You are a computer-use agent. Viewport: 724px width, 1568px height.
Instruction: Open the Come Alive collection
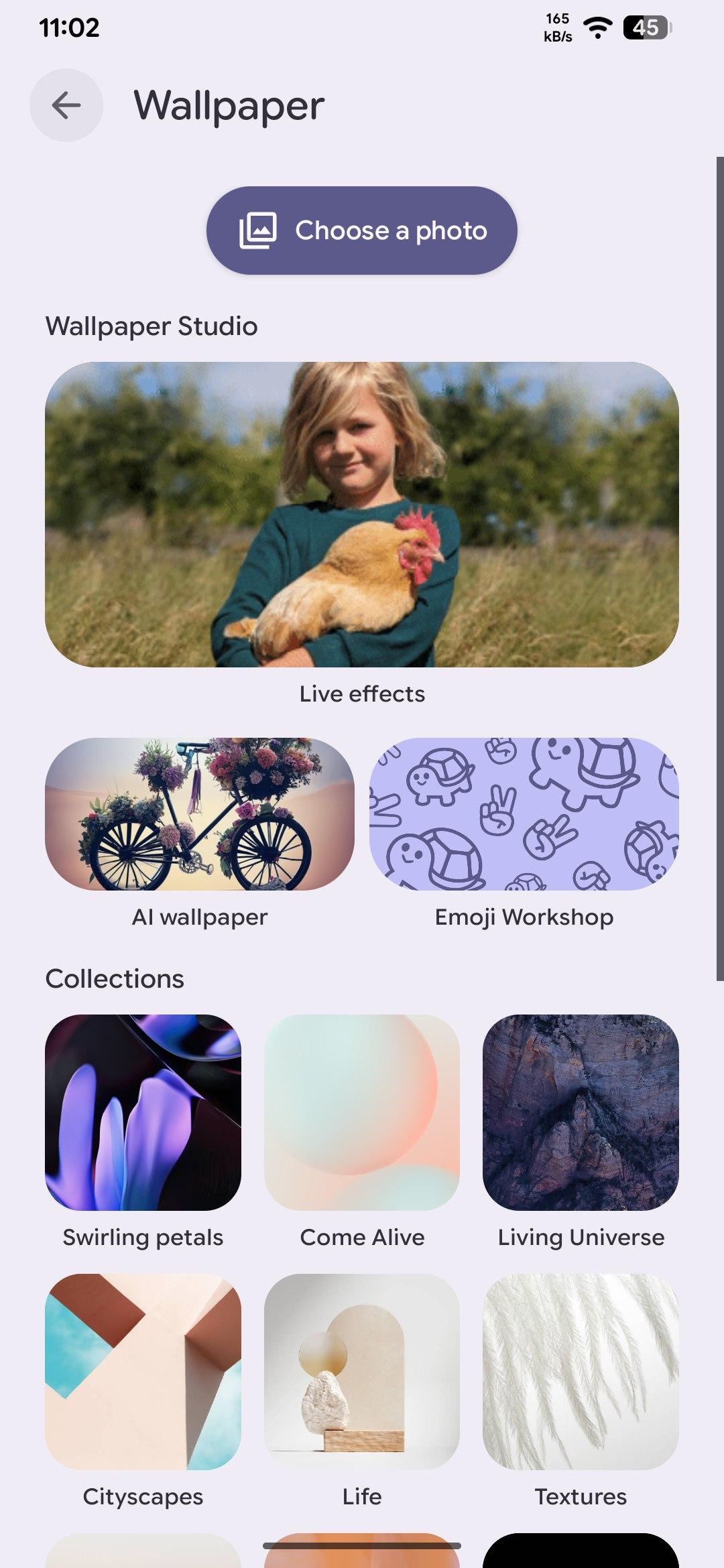click(362, 1112)
